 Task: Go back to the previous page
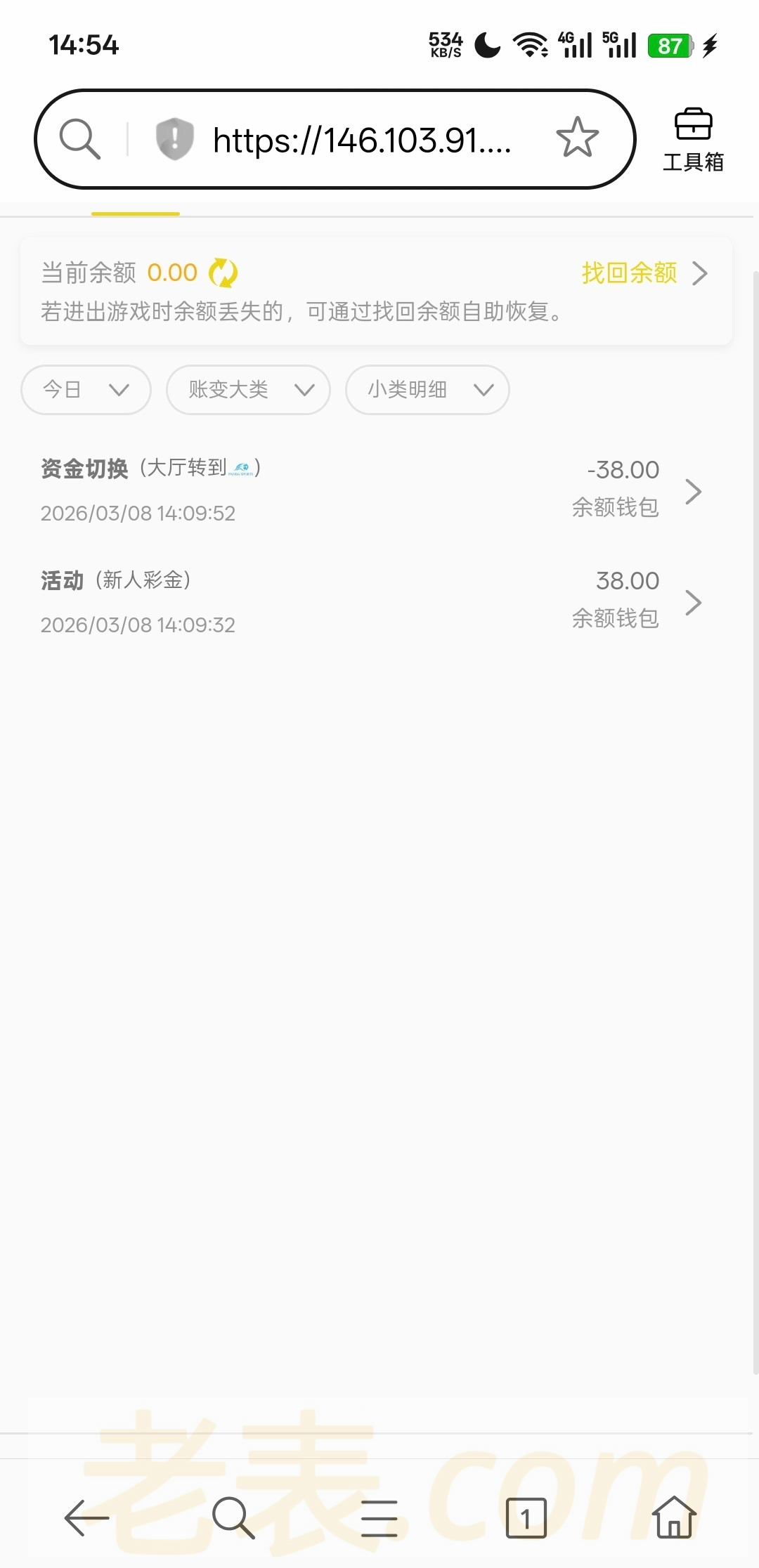tap(86, 1517)
